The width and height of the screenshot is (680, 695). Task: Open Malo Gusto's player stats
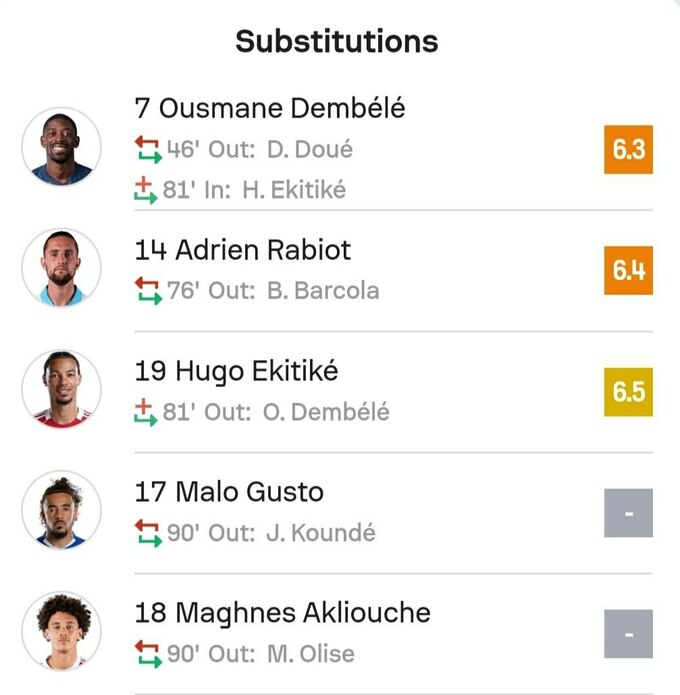pyautogui.click(x=229, y=492)
